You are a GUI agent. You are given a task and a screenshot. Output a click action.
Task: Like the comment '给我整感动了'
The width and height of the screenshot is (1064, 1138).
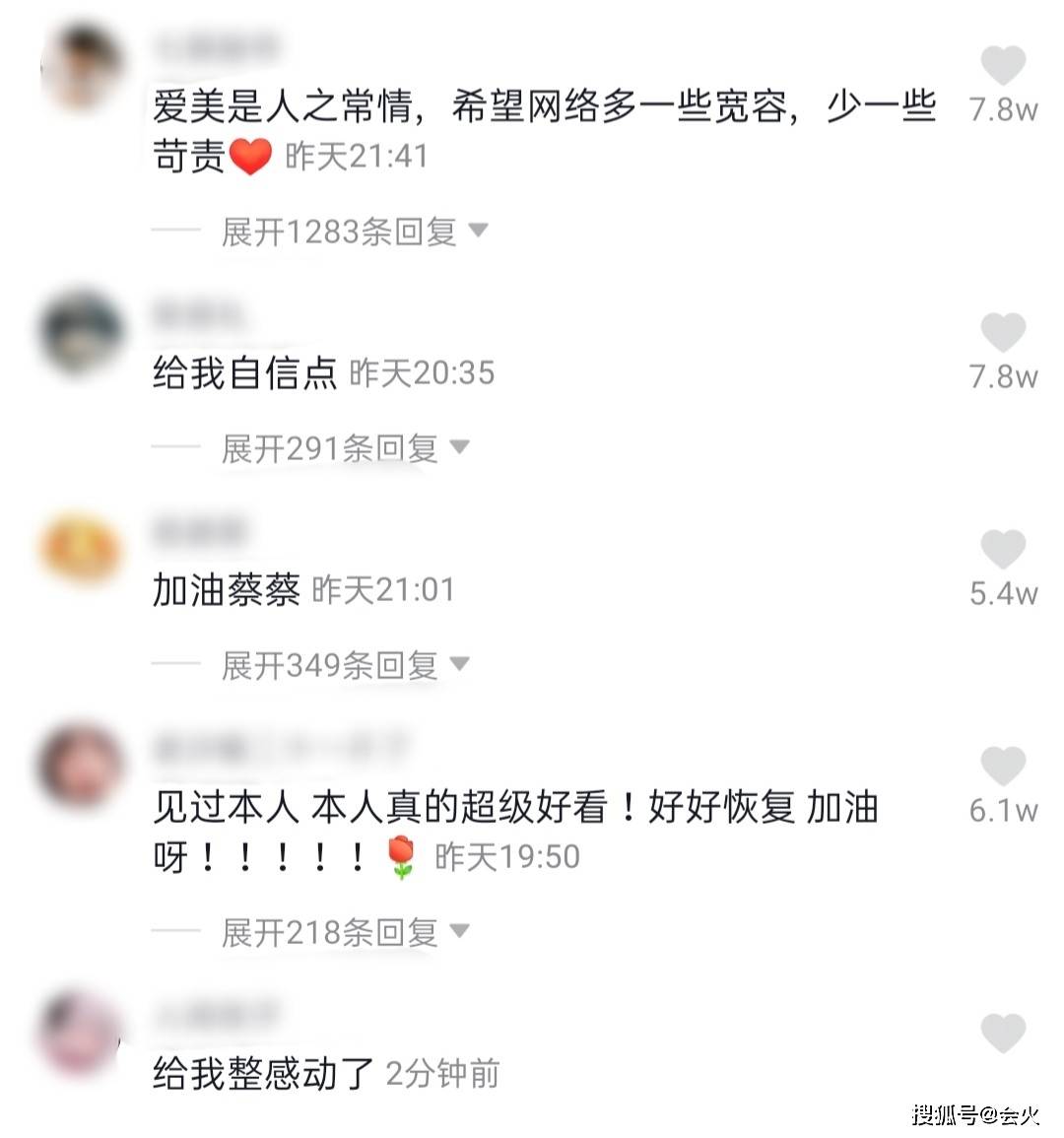pos(1003,1034)
